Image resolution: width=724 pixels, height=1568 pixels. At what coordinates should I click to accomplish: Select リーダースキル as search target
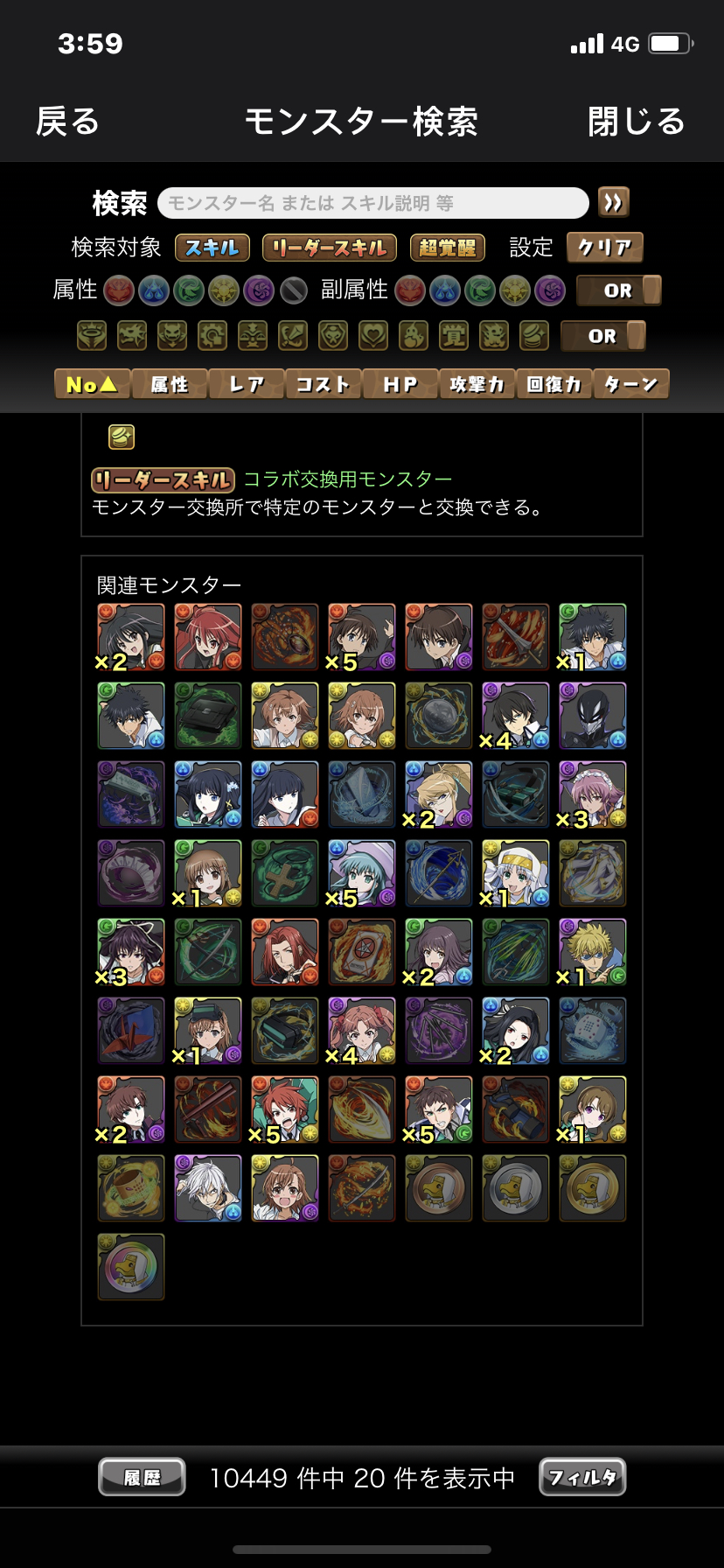(x=330, y=248)
